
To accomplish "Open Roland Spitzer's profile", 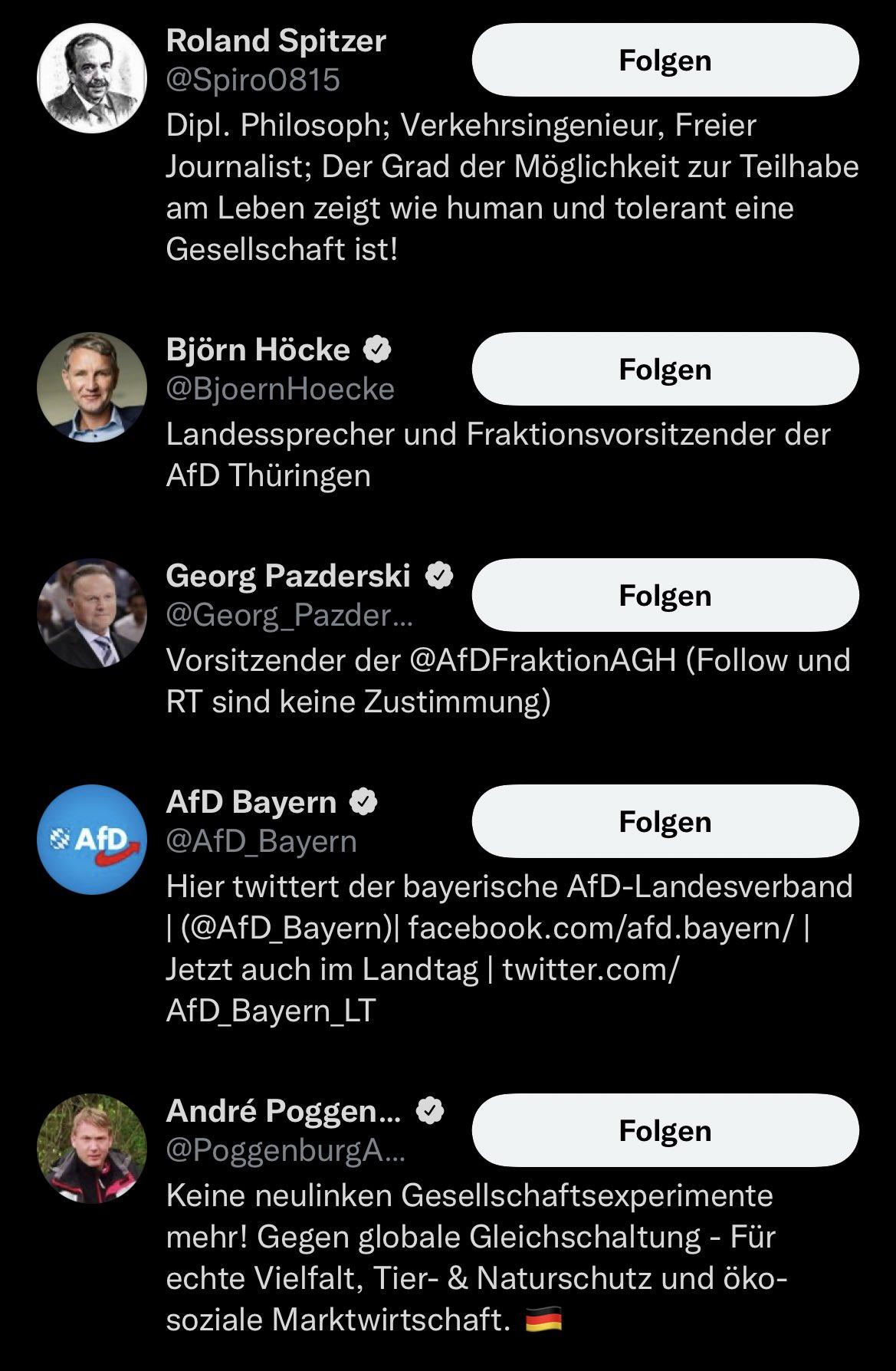I will (x=276, y=41).
